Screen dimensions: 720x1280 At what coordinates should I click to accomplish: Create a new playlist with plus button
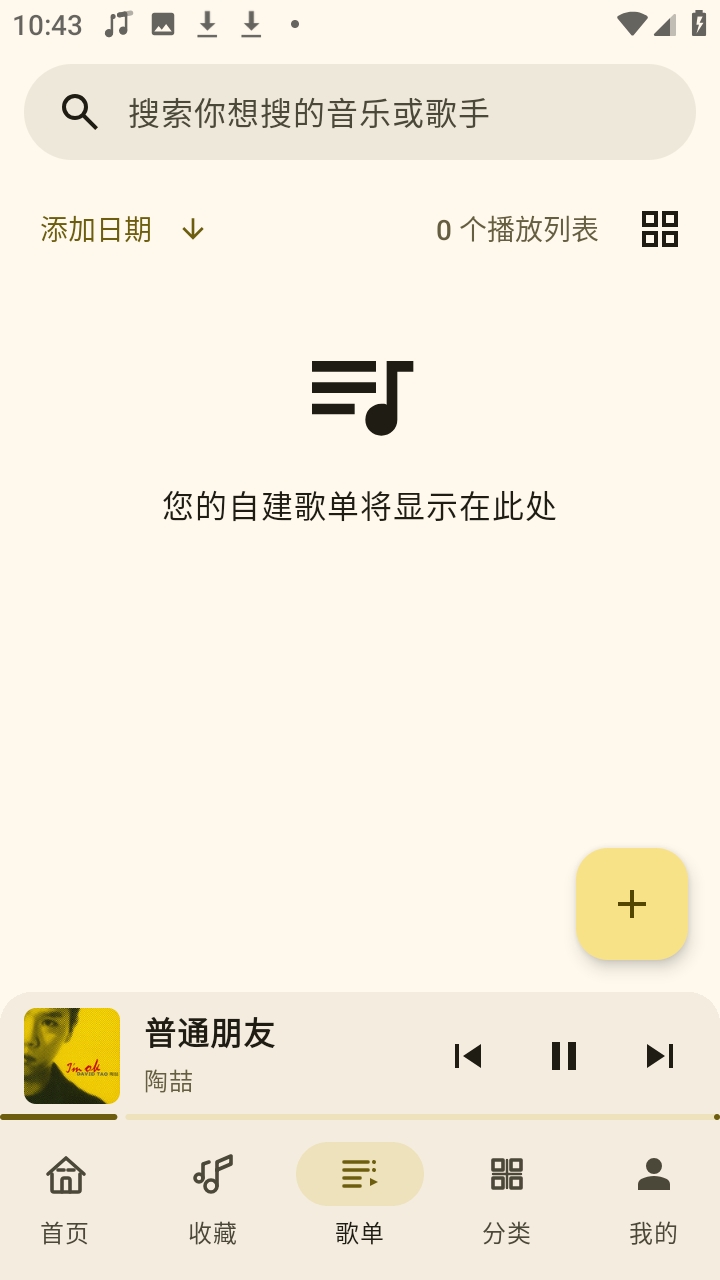[632, 904]
